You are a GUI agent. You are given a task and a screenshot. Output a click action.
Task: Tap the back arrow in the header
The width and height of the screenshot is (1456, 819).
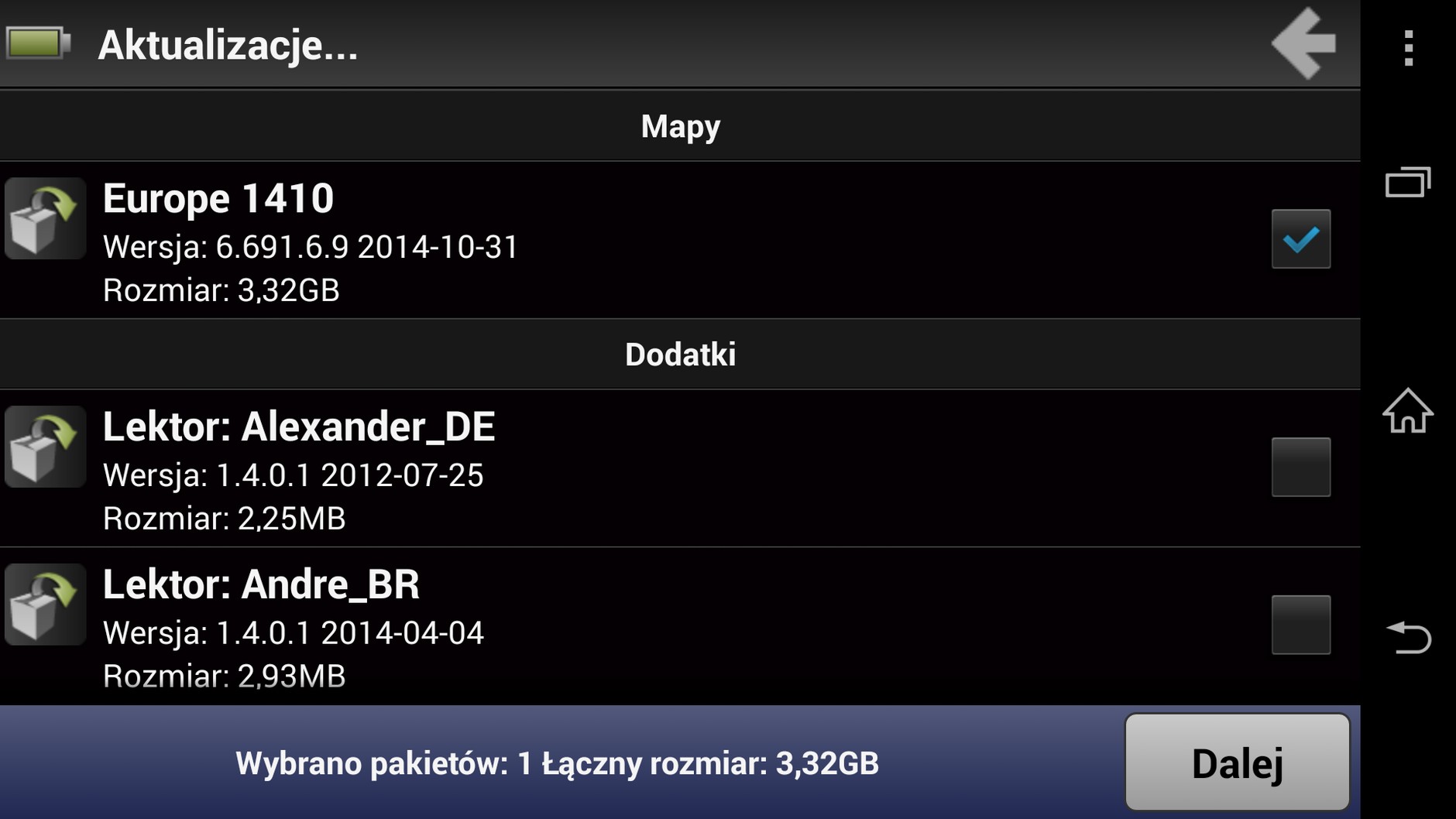(x=1304, y=44)
